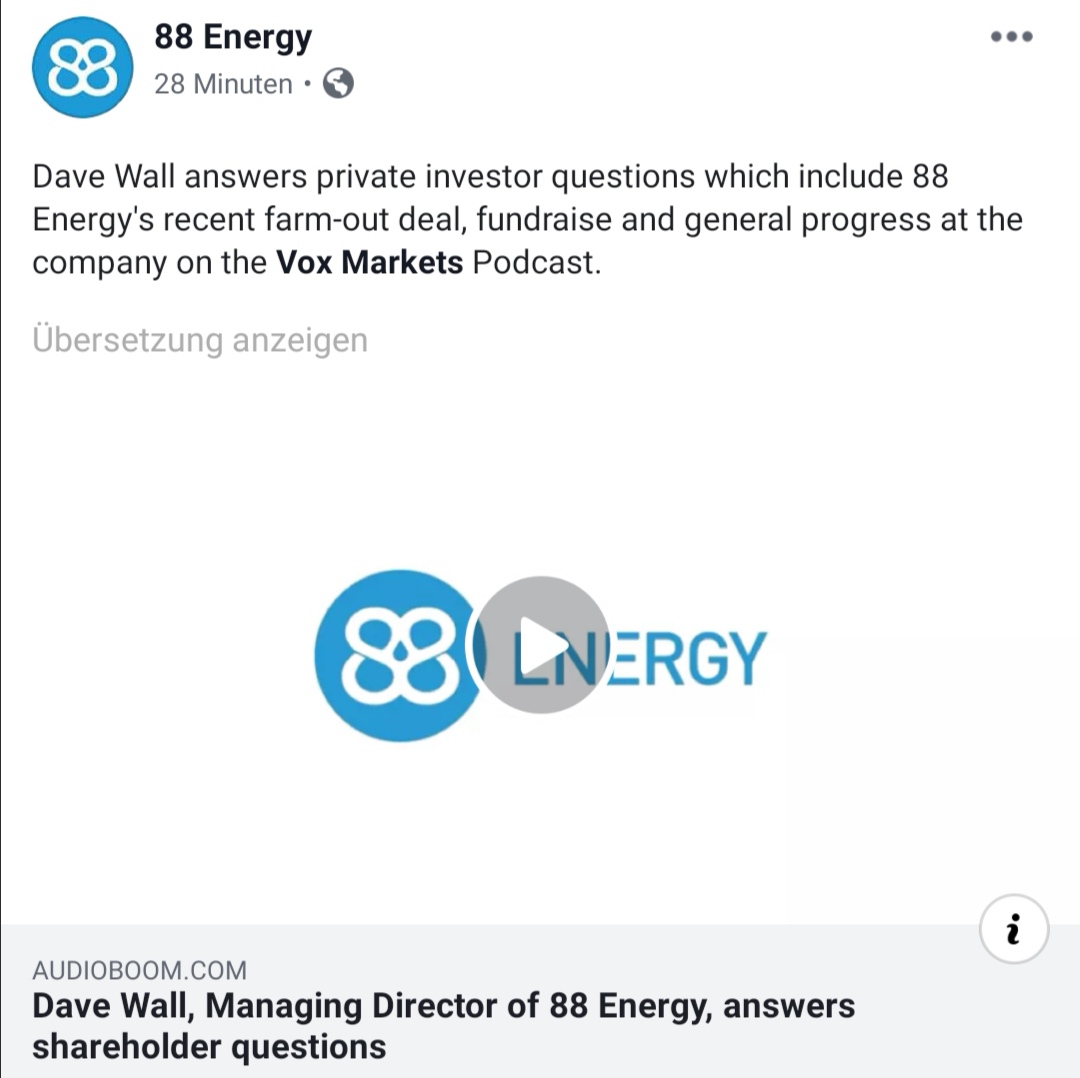This screenshot has height=1078, width=1080.
Task: Tap the Vox Markets page link
Action: pos(369,264)
